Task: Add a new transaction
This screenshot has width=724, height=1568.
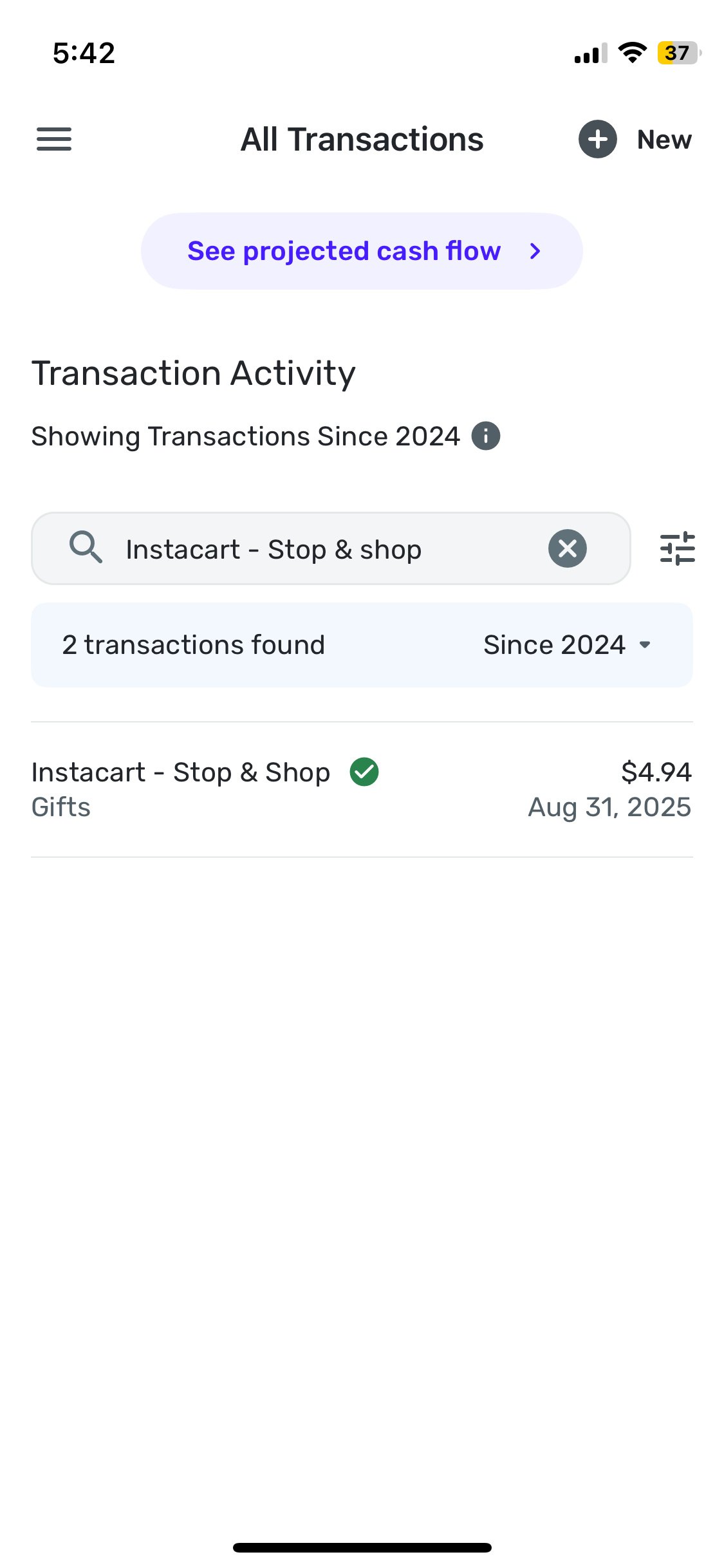Action: click(634, 139)
